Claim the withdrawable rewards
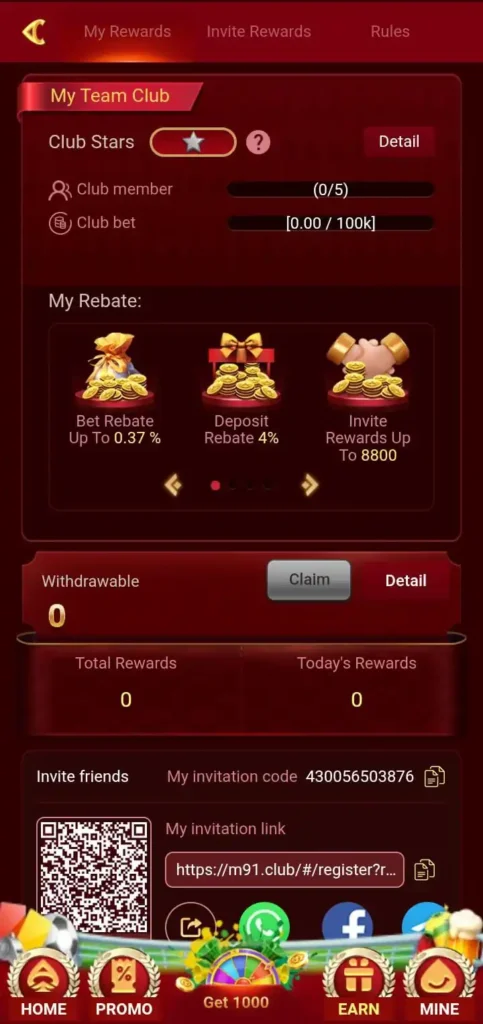The image size is (483, 1024). 309,580
